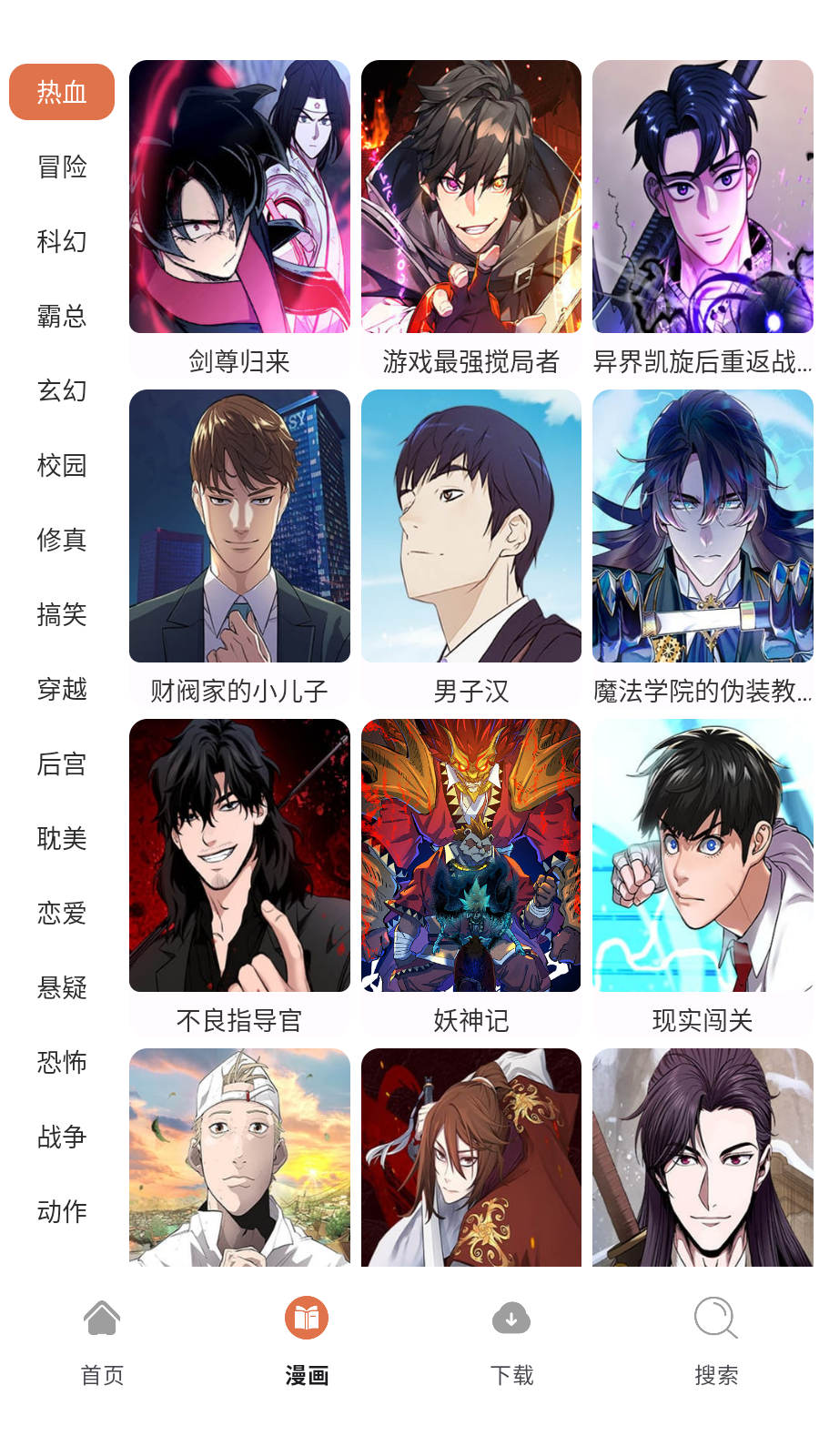The image size is (819, 1456).
Task: Switch to the 冒险 category
Action: tap(62, 167)
